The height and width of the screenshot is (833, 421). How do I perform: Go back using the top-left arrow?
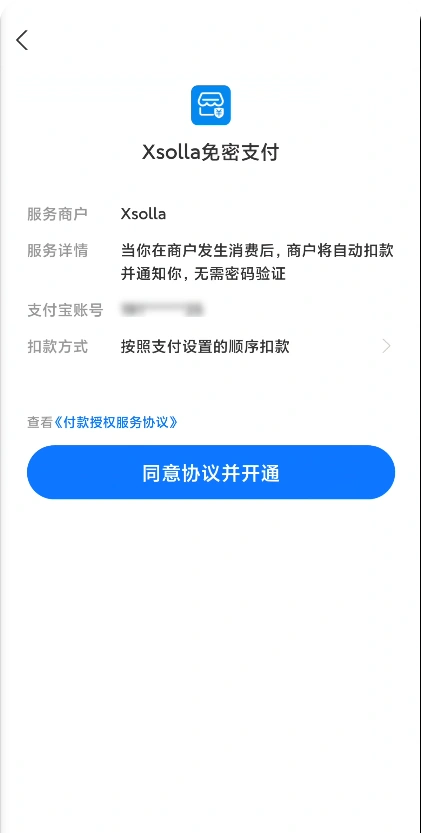(22, 40)
